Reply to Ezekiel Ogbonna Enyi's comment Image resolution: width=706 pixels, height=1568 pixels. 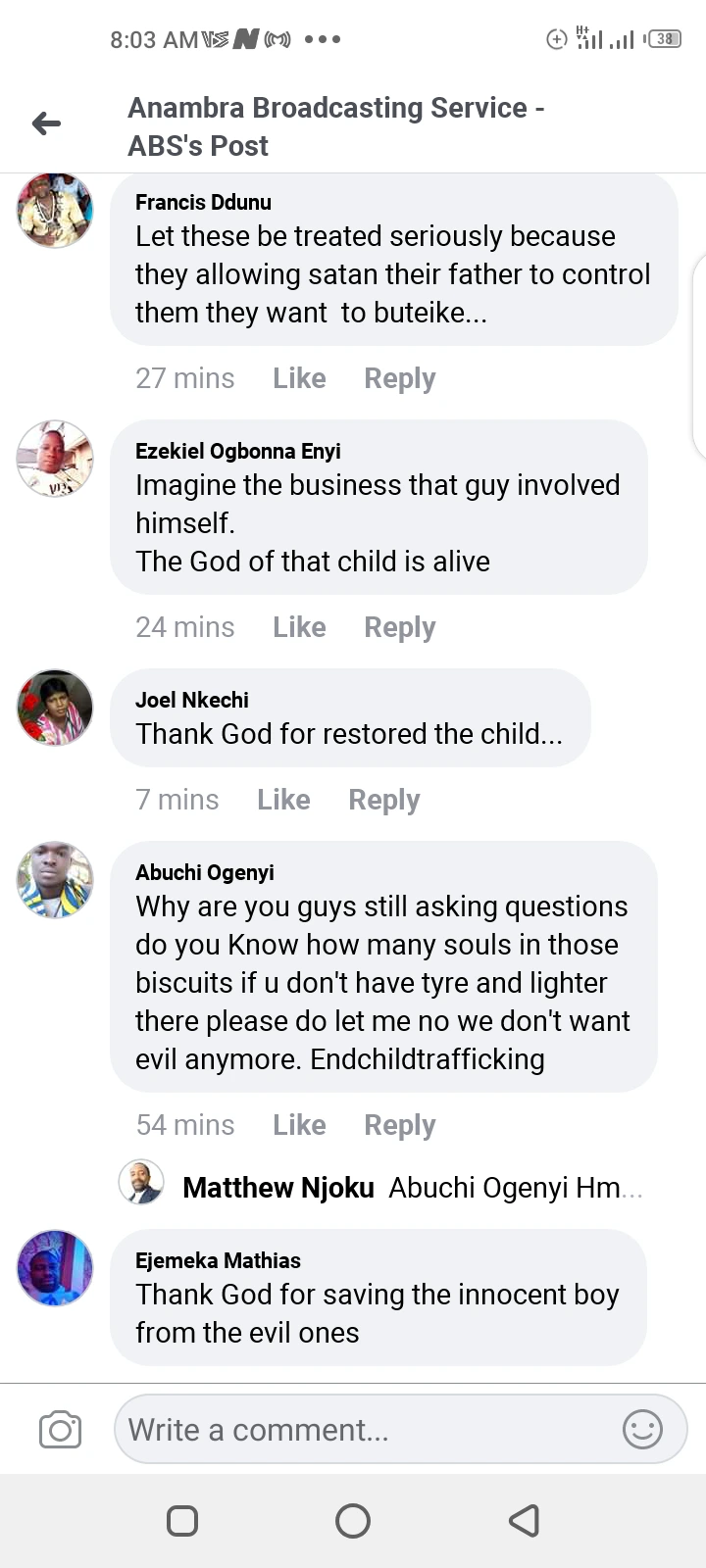click(399, 627)
